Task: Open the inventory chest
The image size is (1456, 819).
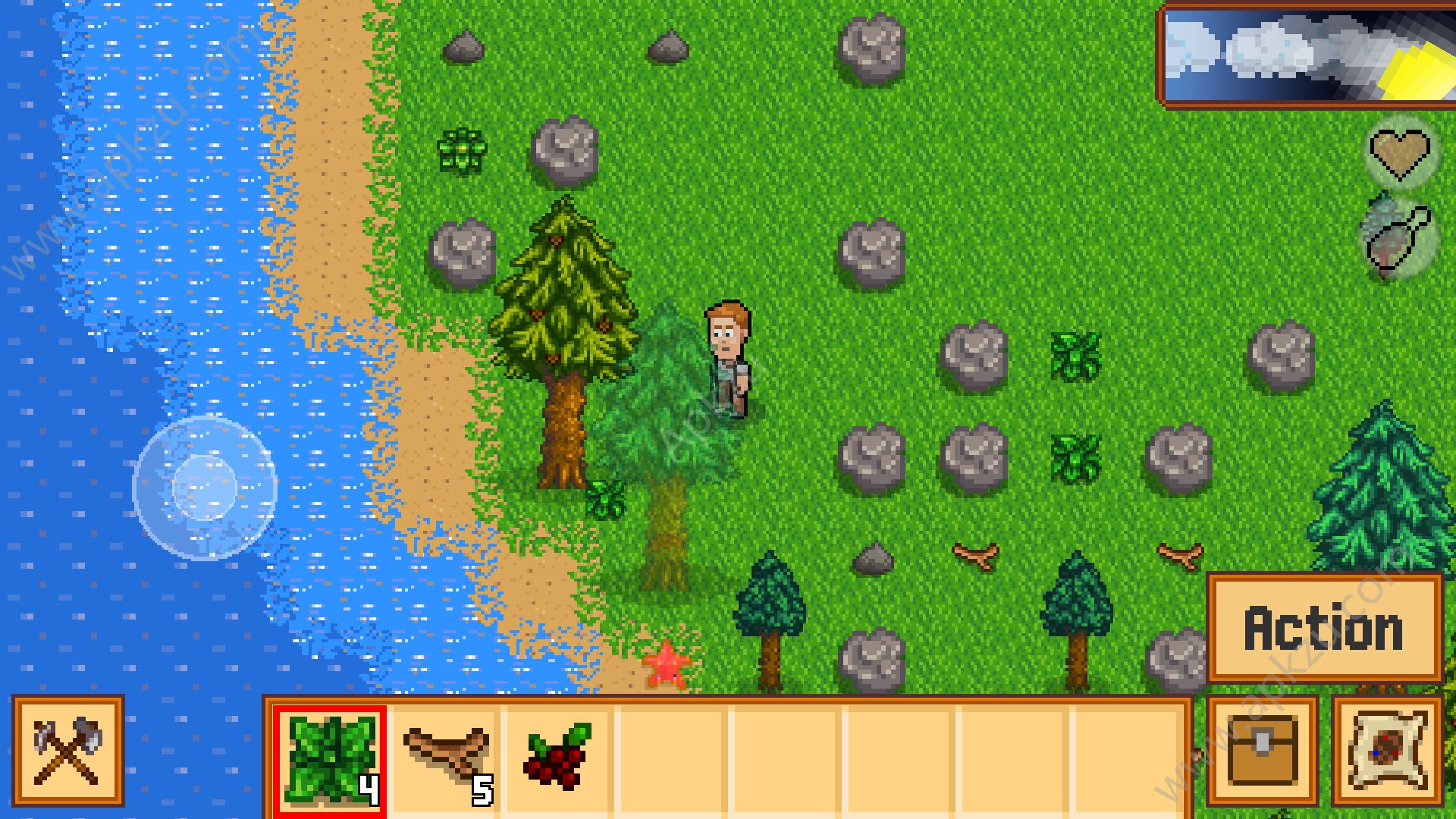Action: pos(1262,751)
